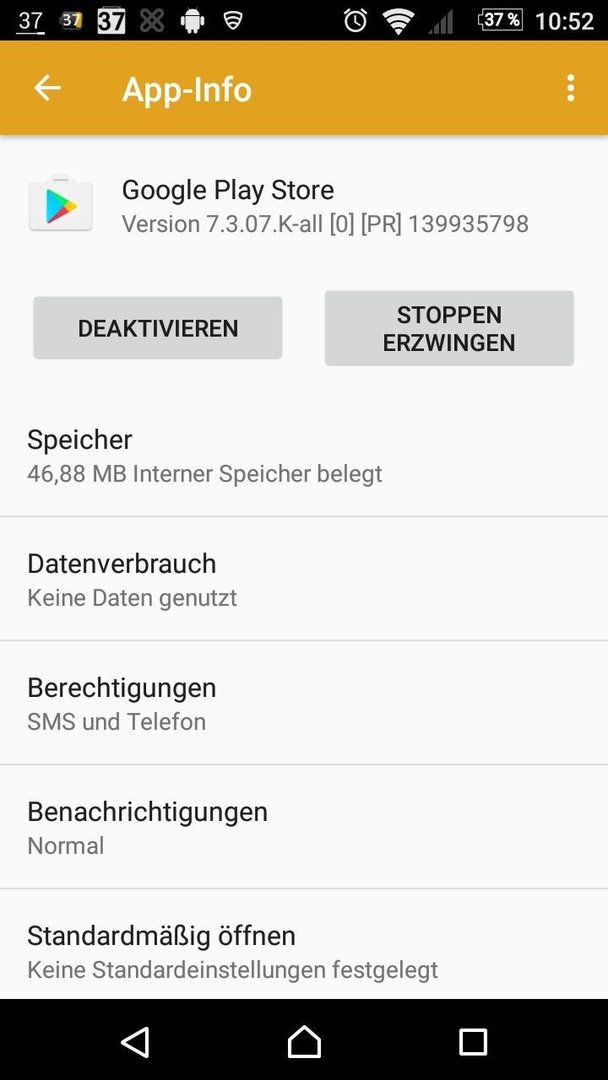
Task: Open the three-dot overflow menu
Action: pyautogui.click(x=570, y=89)
